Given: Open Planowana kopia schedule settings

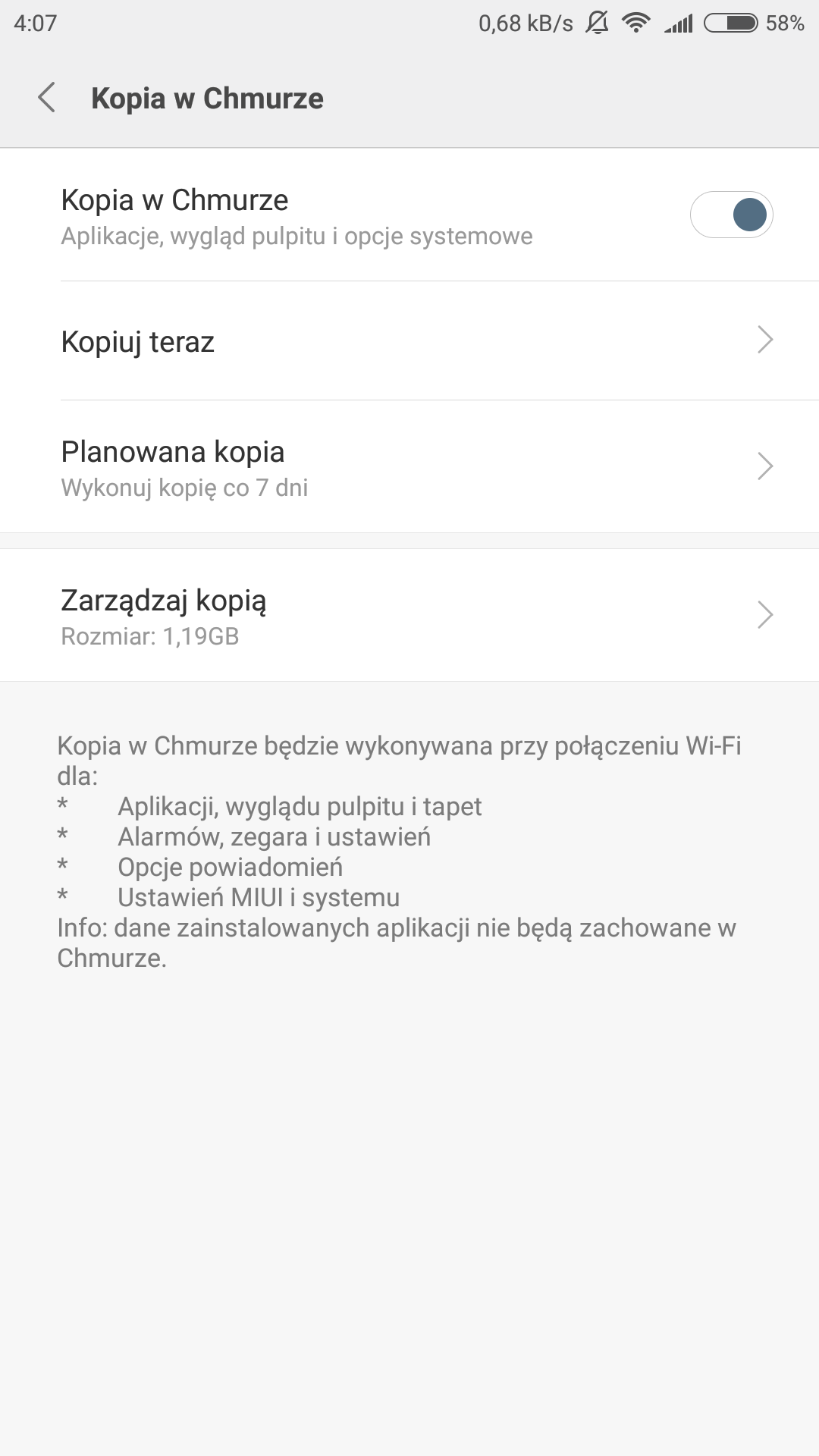Looking at the screenshot, I should tap(409, 467).
